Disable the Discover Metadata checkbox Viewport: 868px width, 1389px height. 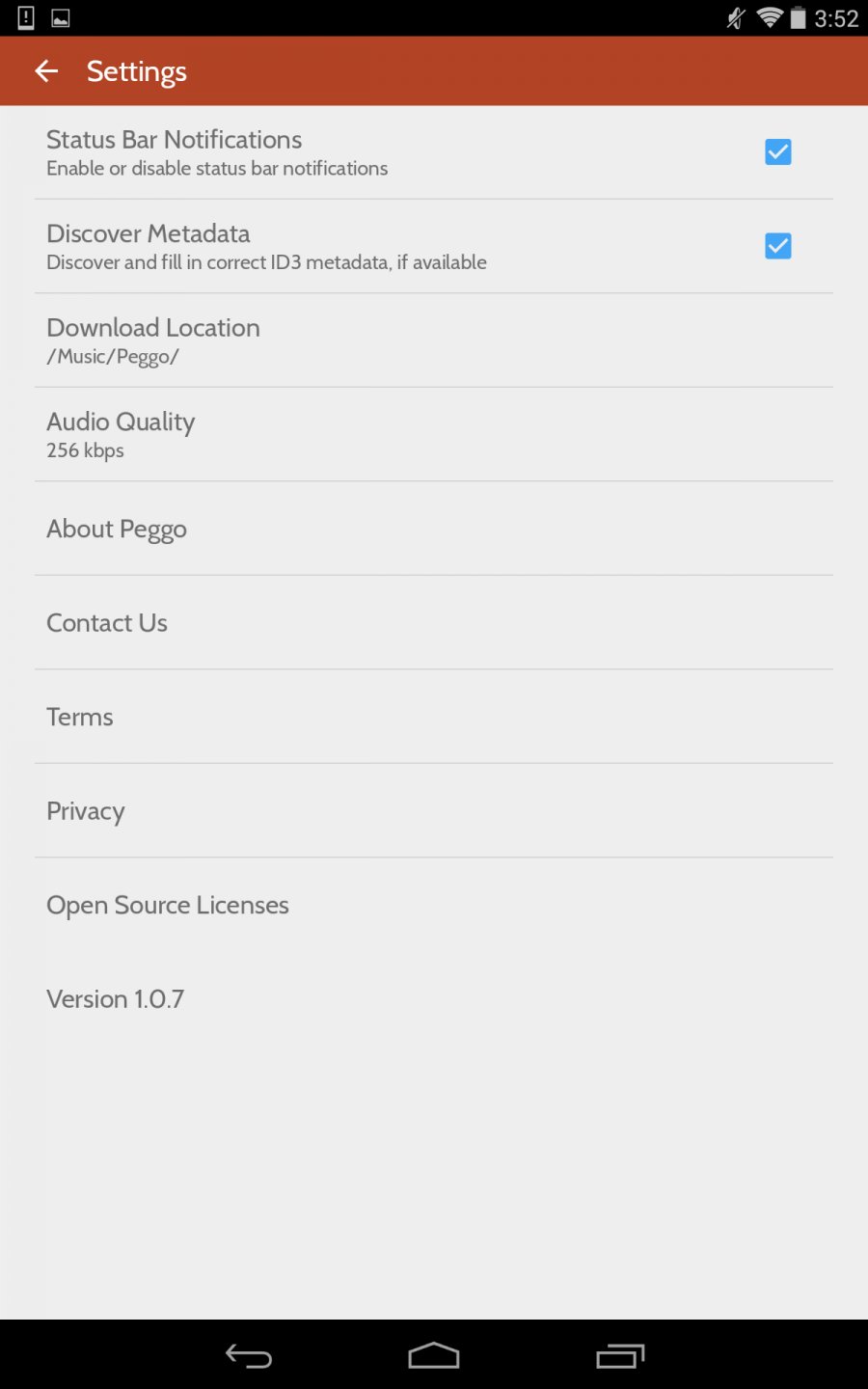click(x=778, y=246)
